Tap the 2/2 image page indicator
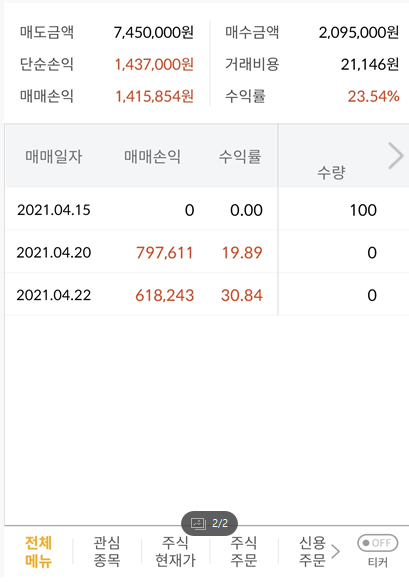Image resolution: width=409 pixels, height=582 pixels. [x=209, y=523]
